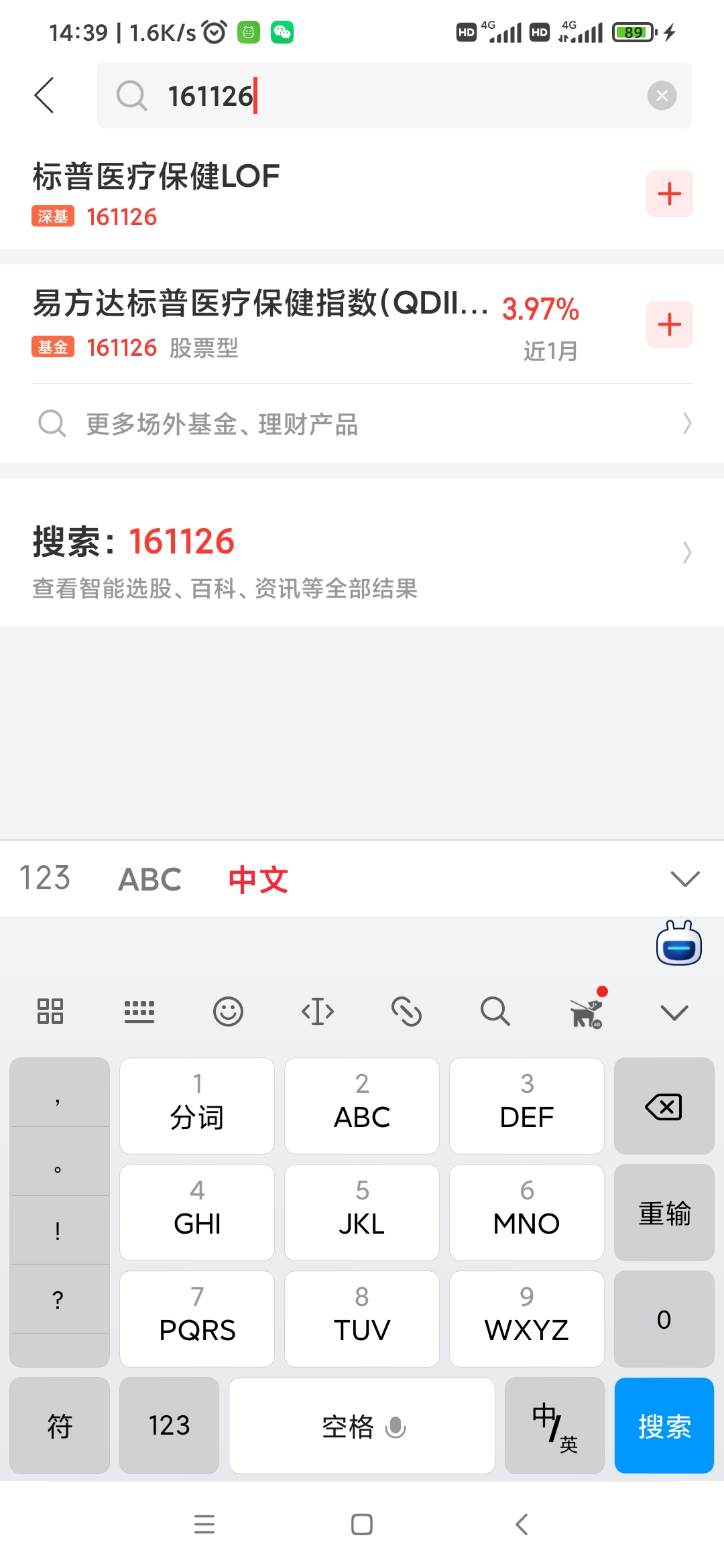724x1568 pixels.
Task: Tap the blue 搜索 key
Action: click(664, 1425)
